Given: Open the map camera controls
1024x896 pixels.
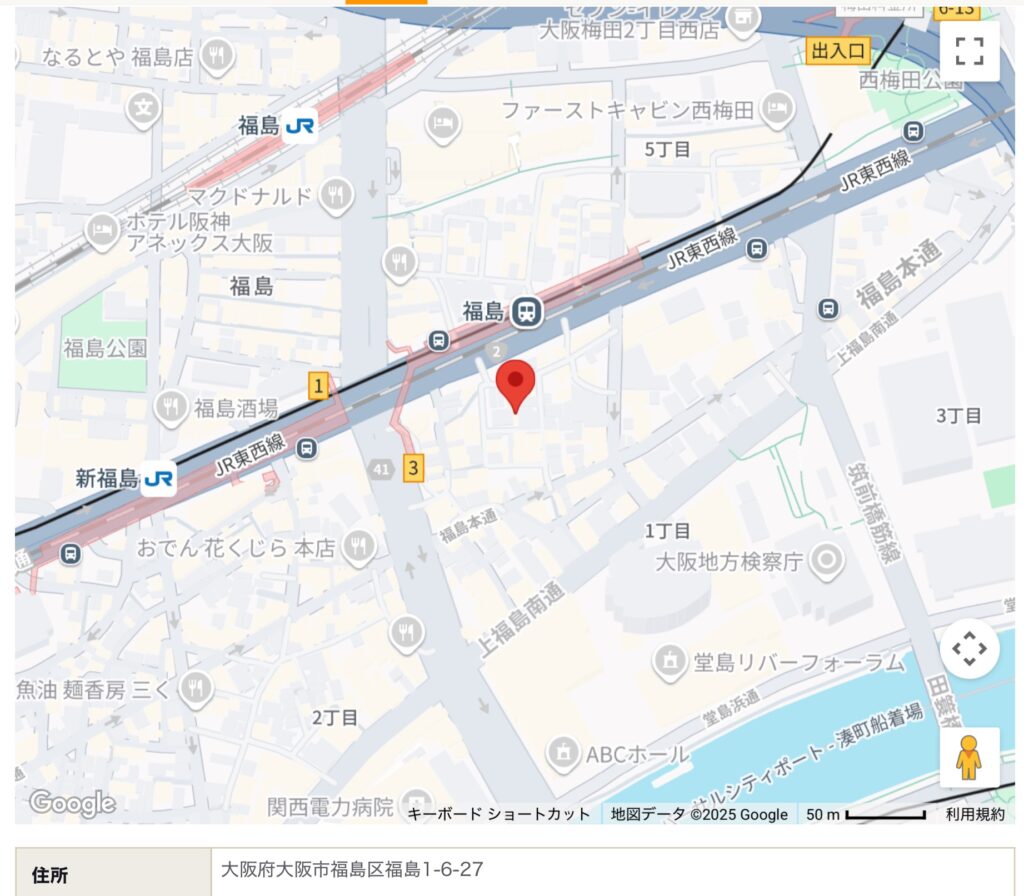Looking at the screenshot, I should (x=969, y=649).
